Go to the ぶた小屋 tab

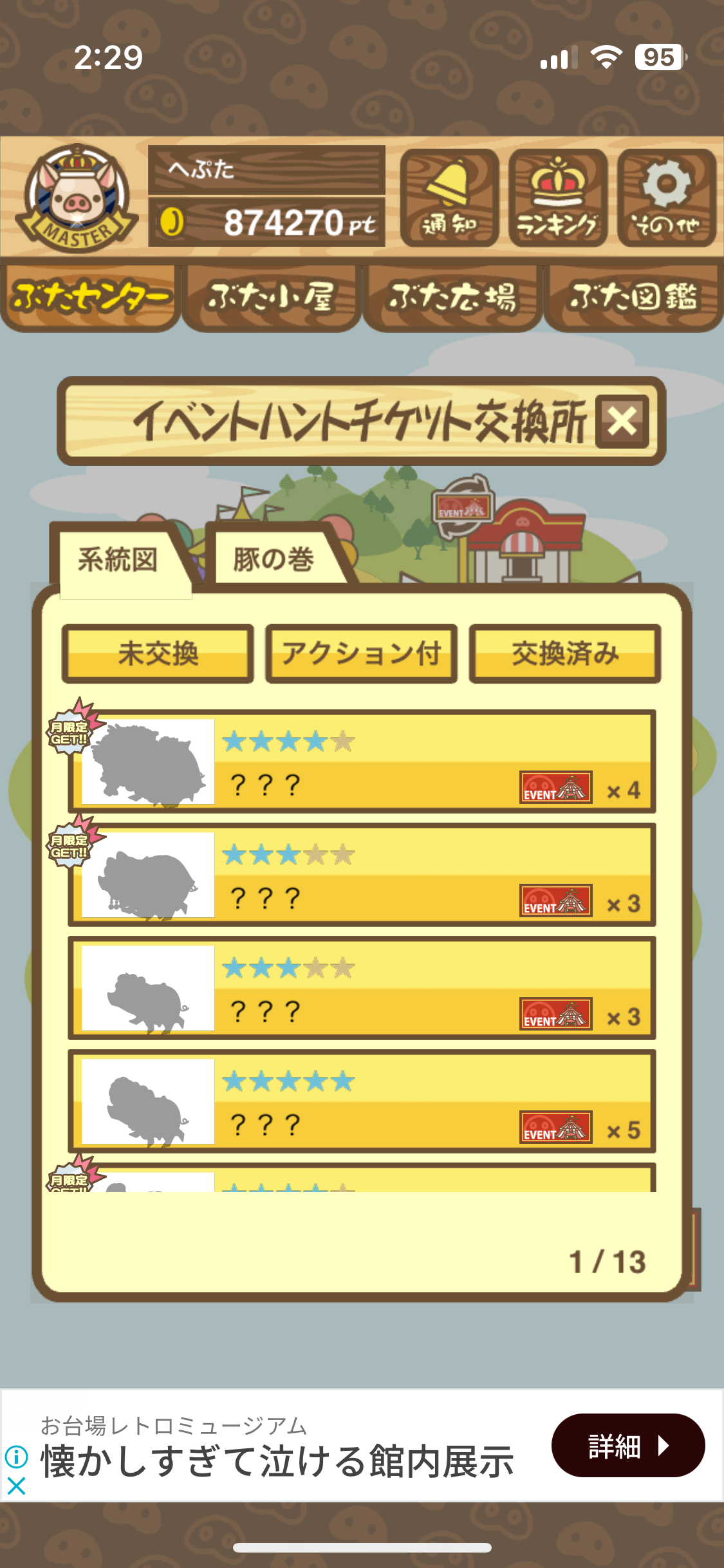[x=271, y=297]
